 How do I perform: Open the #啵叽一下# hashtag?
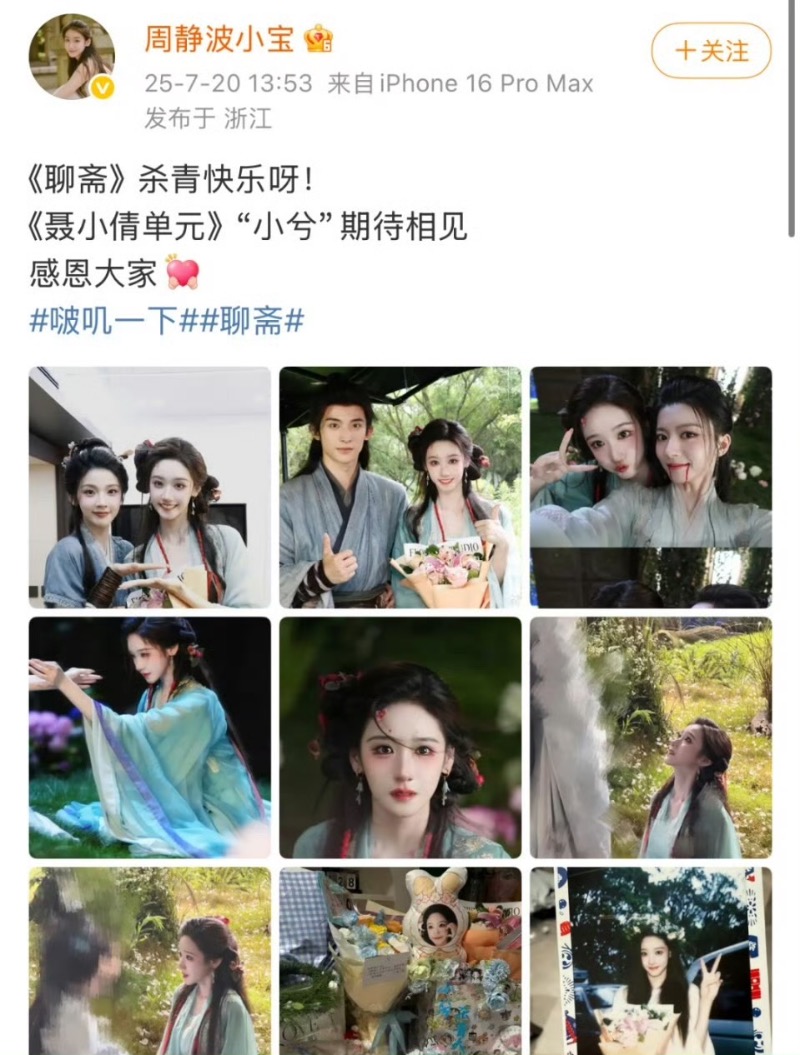point(103,321)
